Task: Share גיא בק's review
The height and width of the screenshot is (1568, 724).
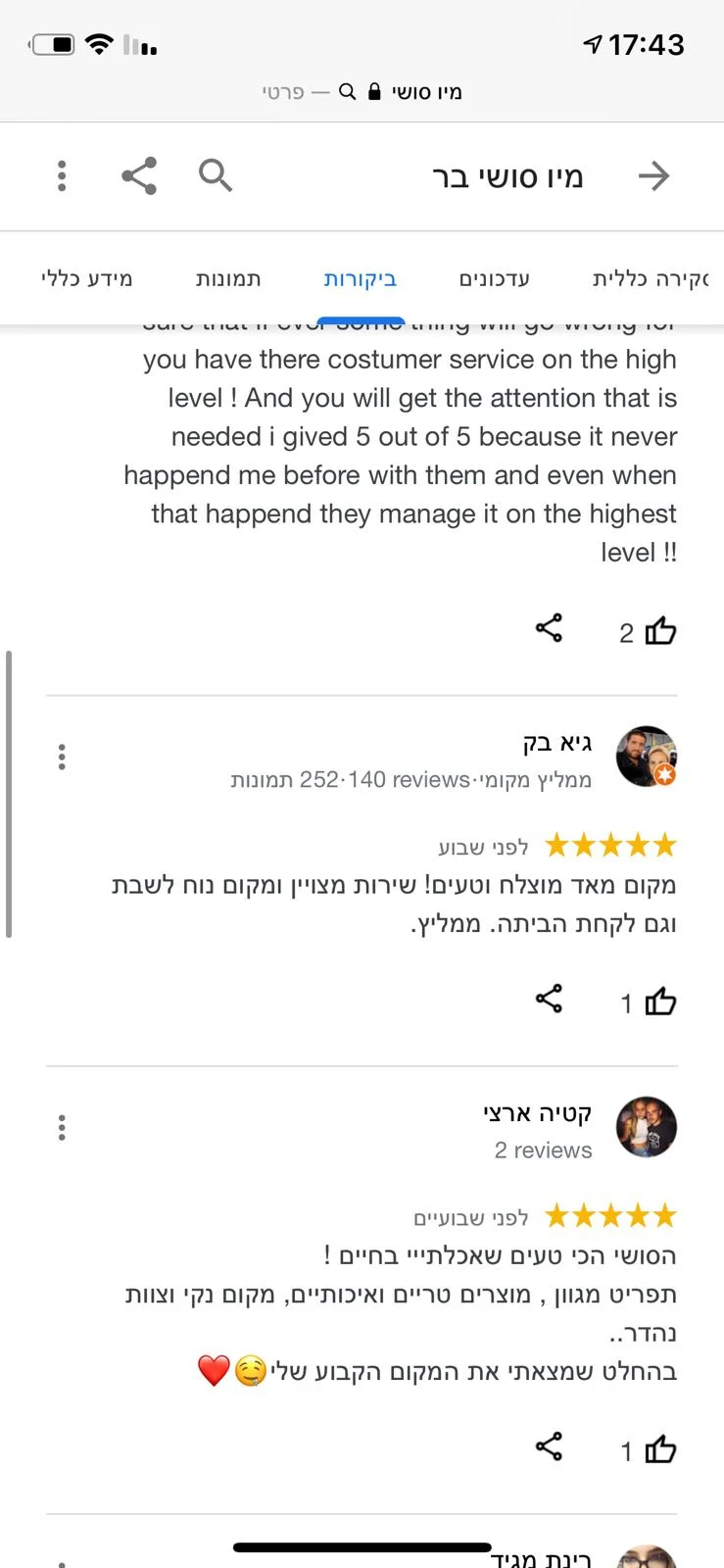Action: point(549,999)
